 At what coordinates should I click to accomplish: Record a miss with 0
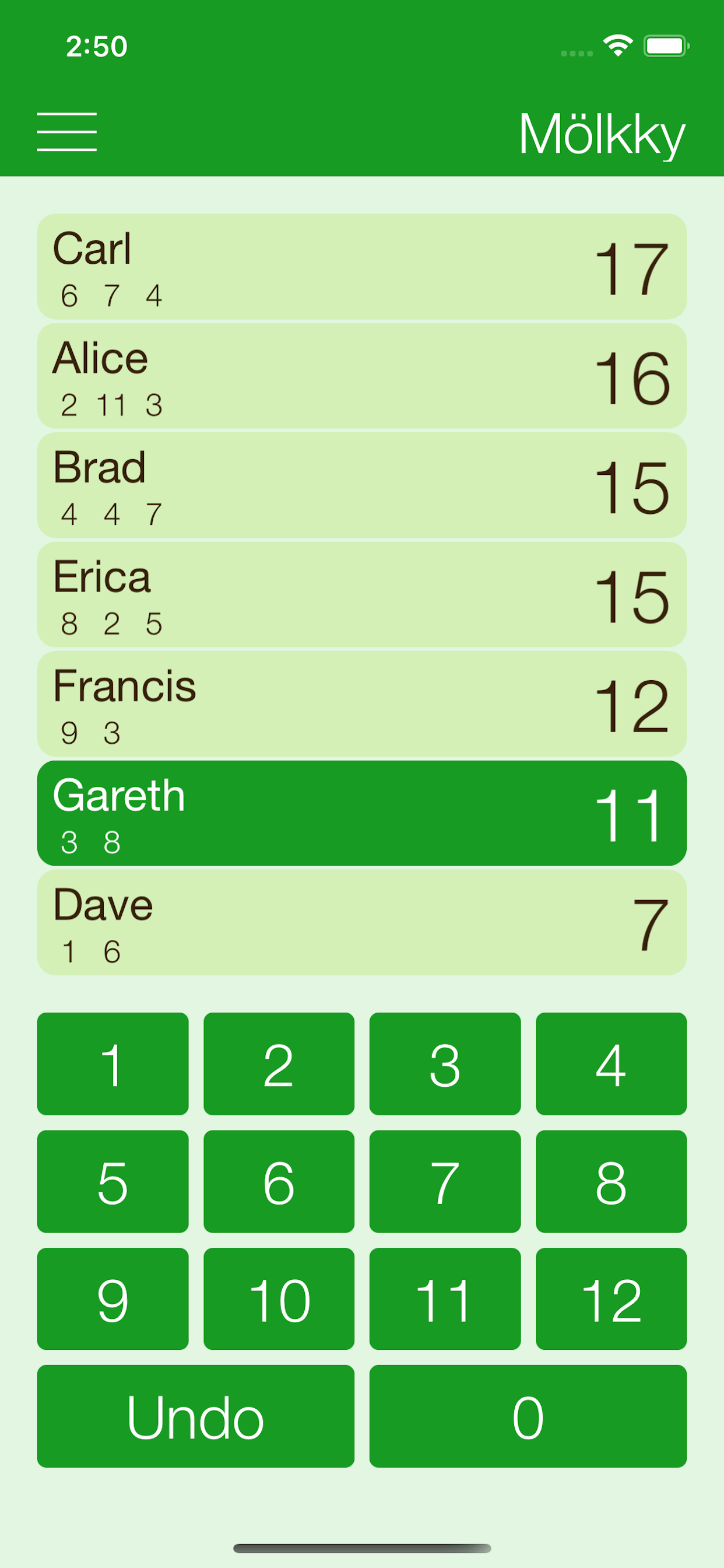pos(528,1416)
